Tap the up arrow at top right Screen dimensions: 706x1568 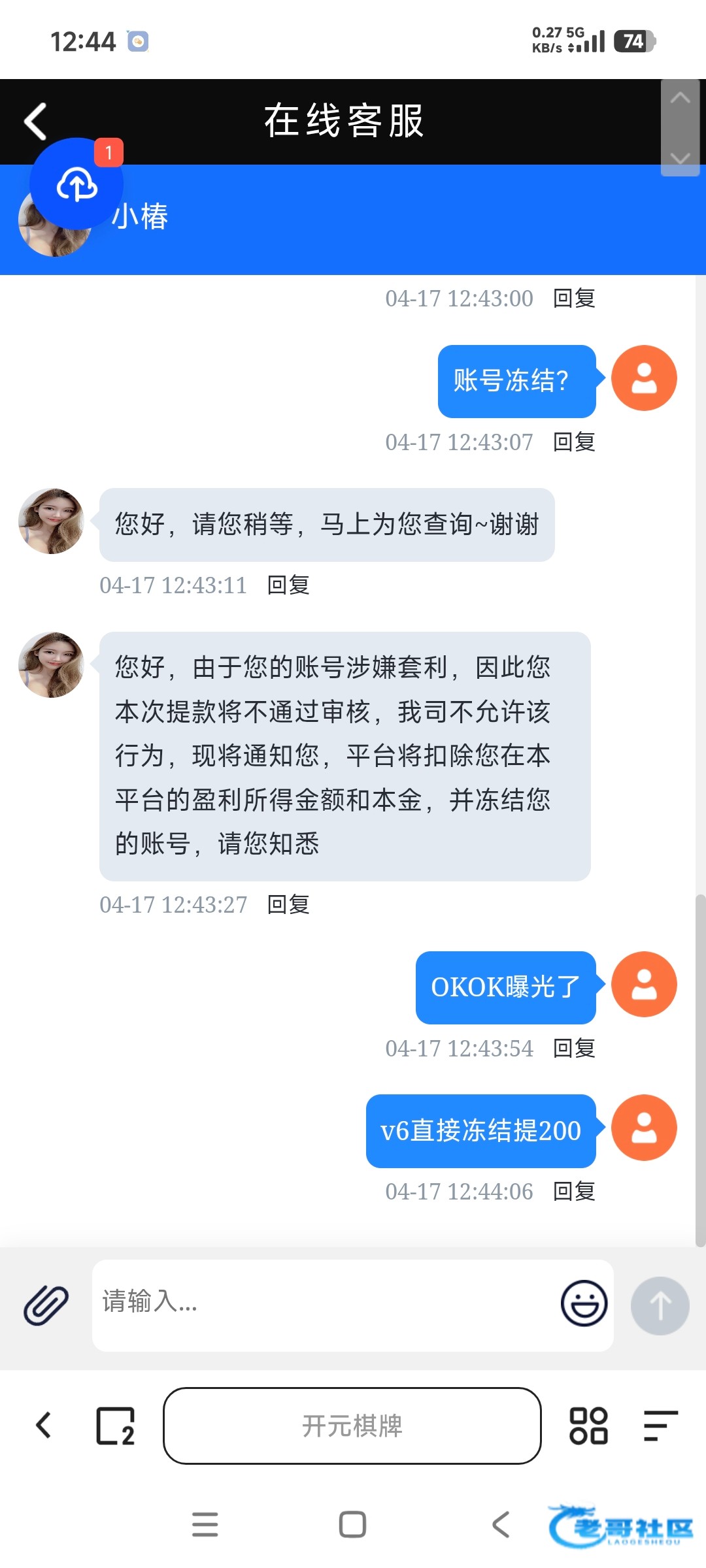point(680,98)
